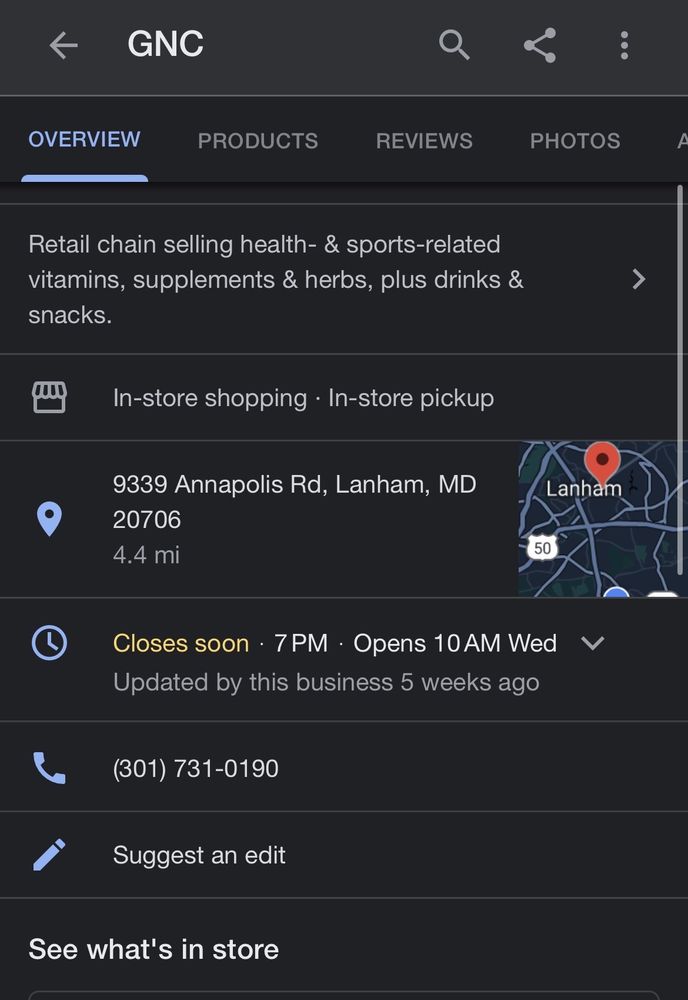Tap Suggest an edit
Viewport: 688px width, 1000px height.
tap(199, 855)
